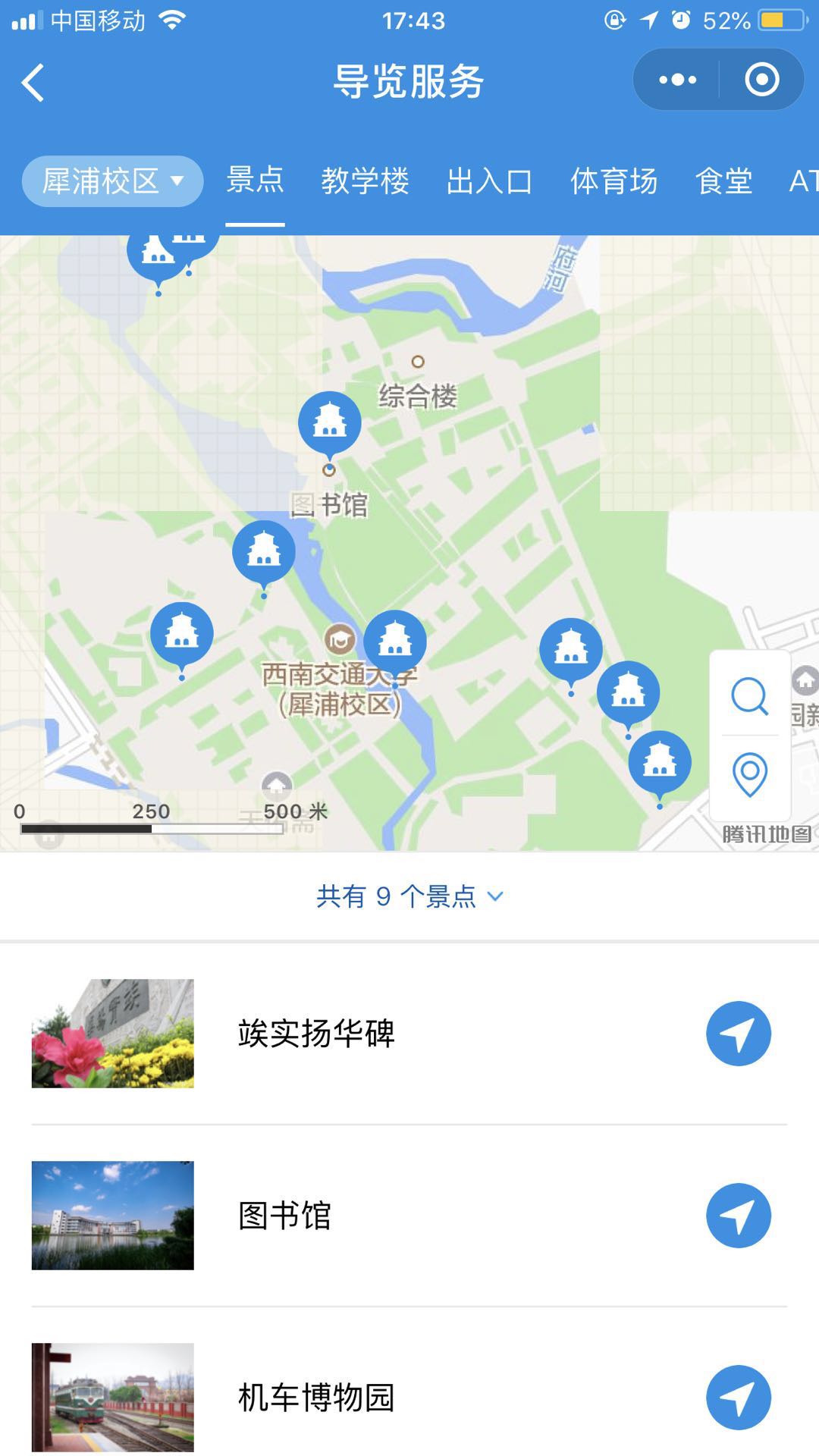
Task: Open the mini-program more options menu
Action: click(677, 80)
